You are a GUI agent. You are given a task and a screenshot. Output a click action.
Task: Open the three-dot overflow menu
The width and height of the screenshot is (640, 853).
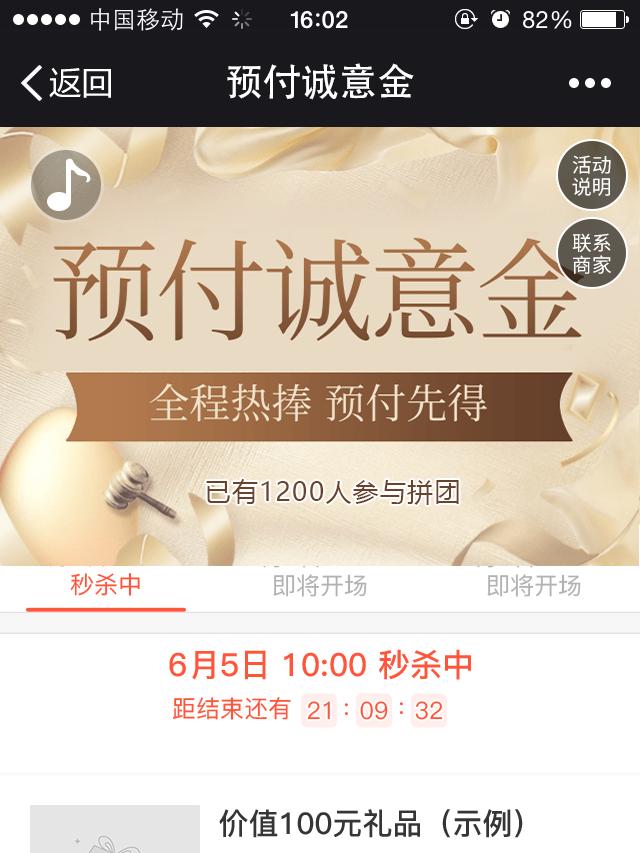coord(589,84)
